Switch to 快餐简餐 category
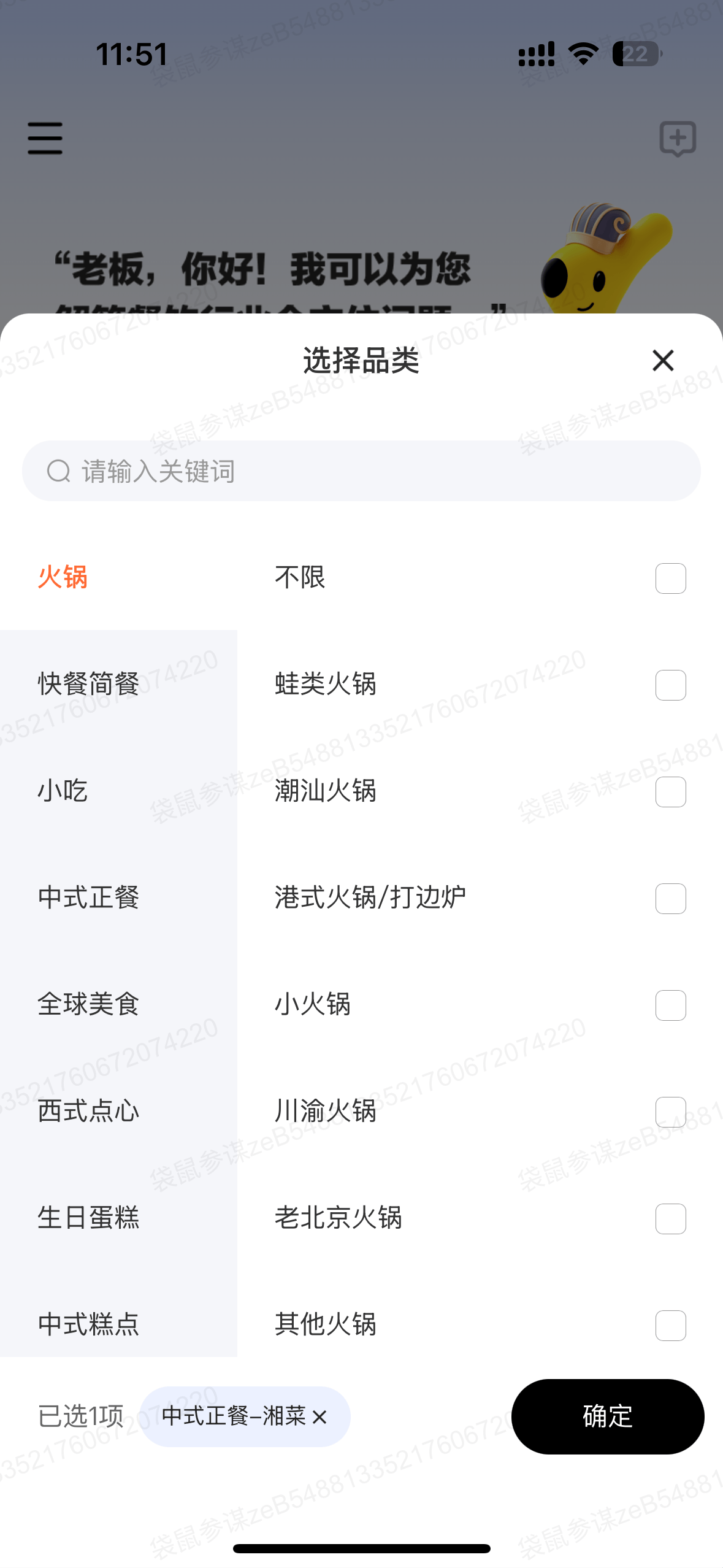 [x=89, y=684]
